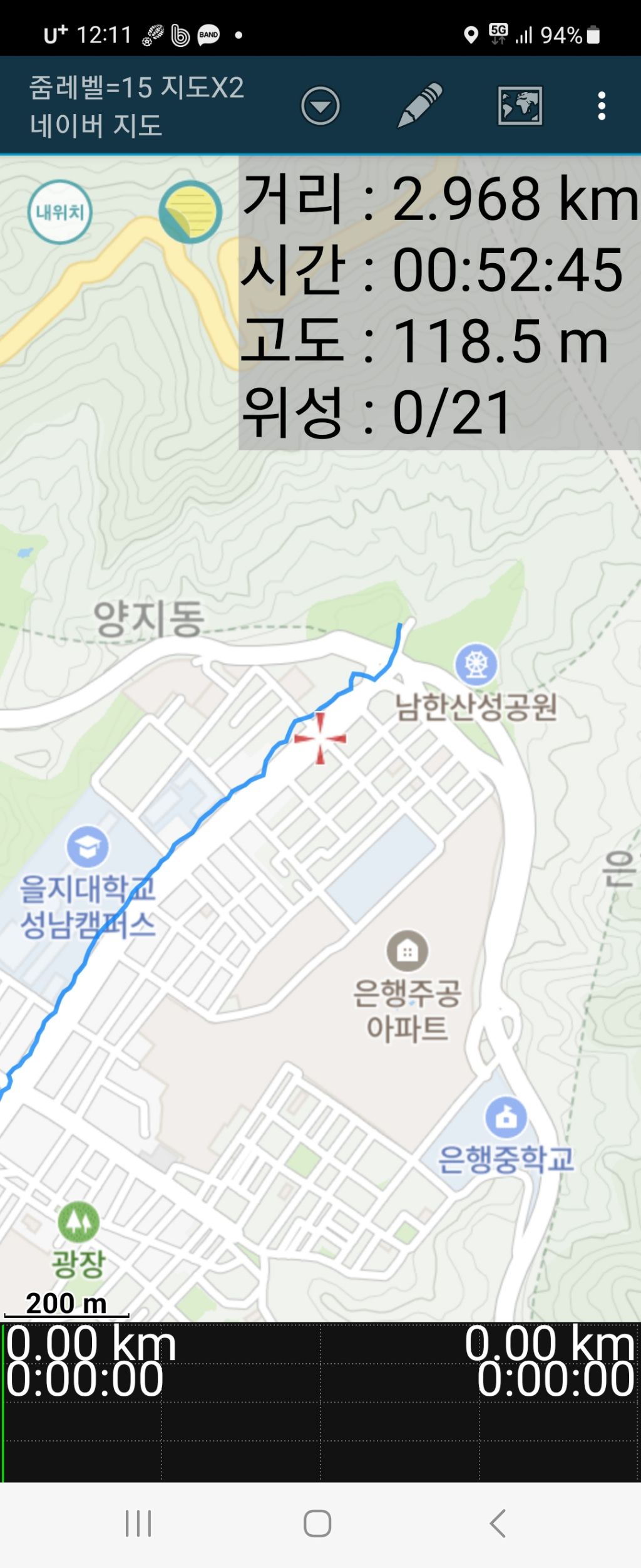Open the world map icon
641x1568 pixels.
(520, 106)
